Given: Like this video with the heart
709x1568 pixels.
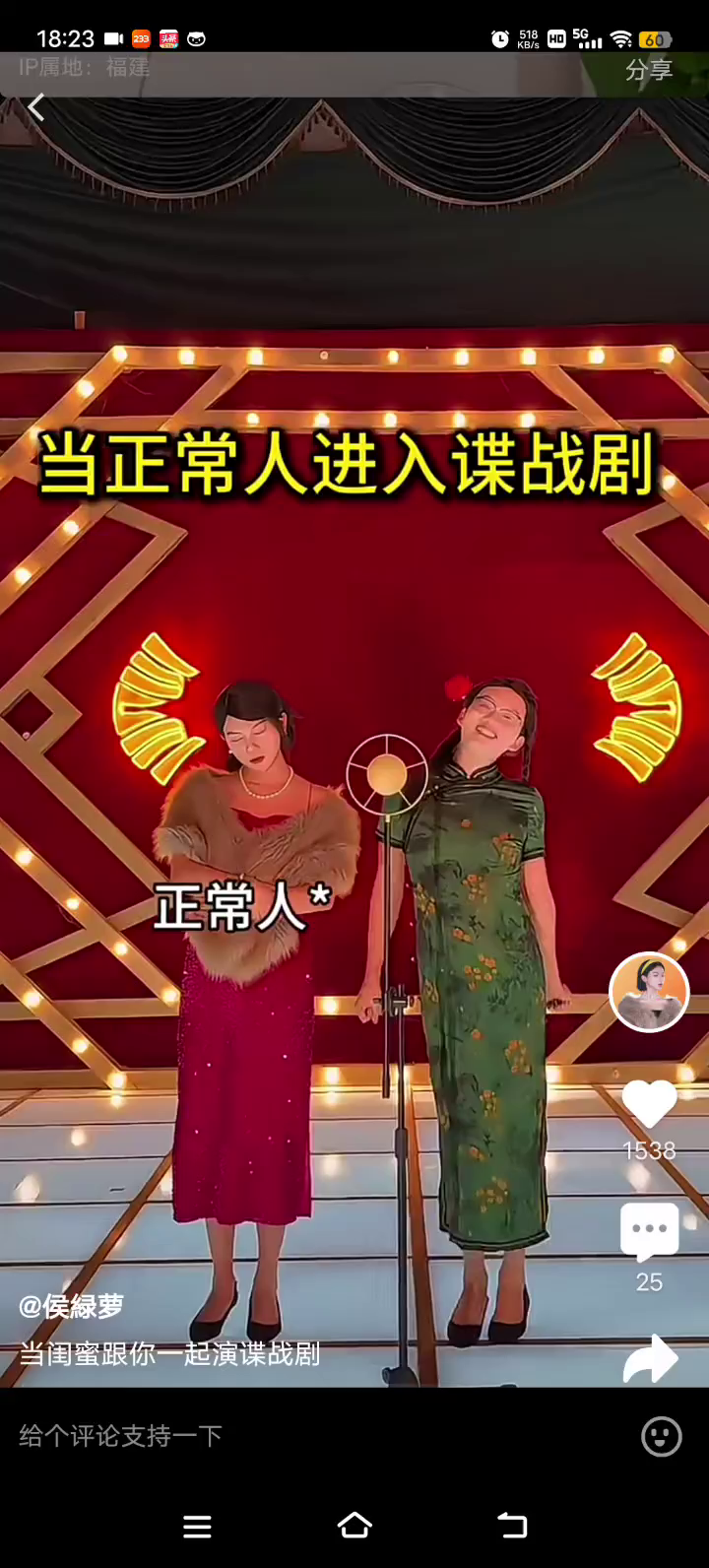Looking at the screenshot, I should tap(649, 1104).
